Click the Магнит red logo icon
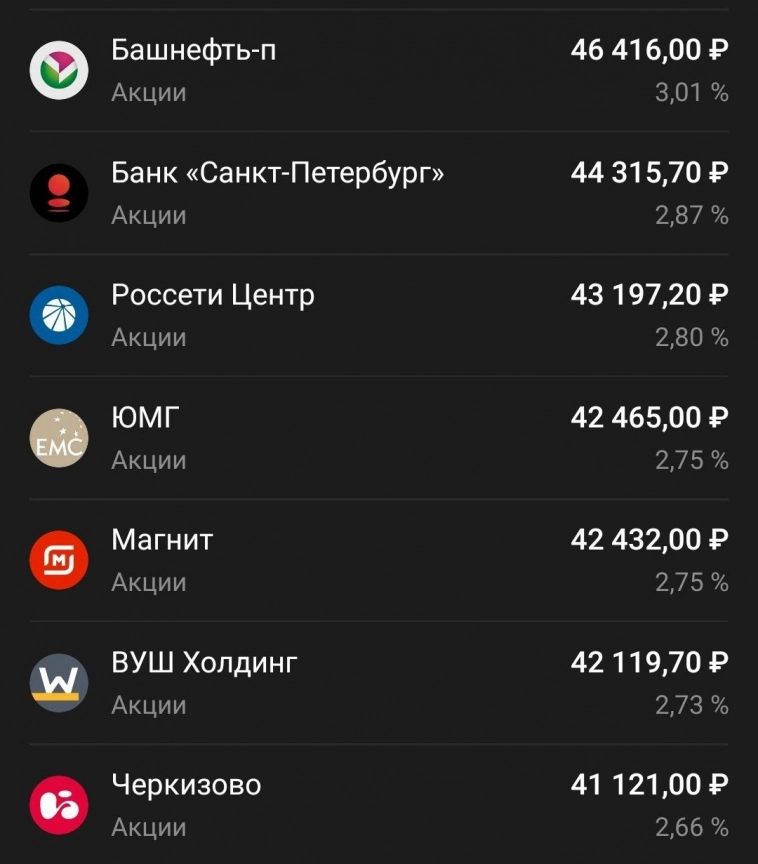The image size is (758, 864). pos(59,560)
